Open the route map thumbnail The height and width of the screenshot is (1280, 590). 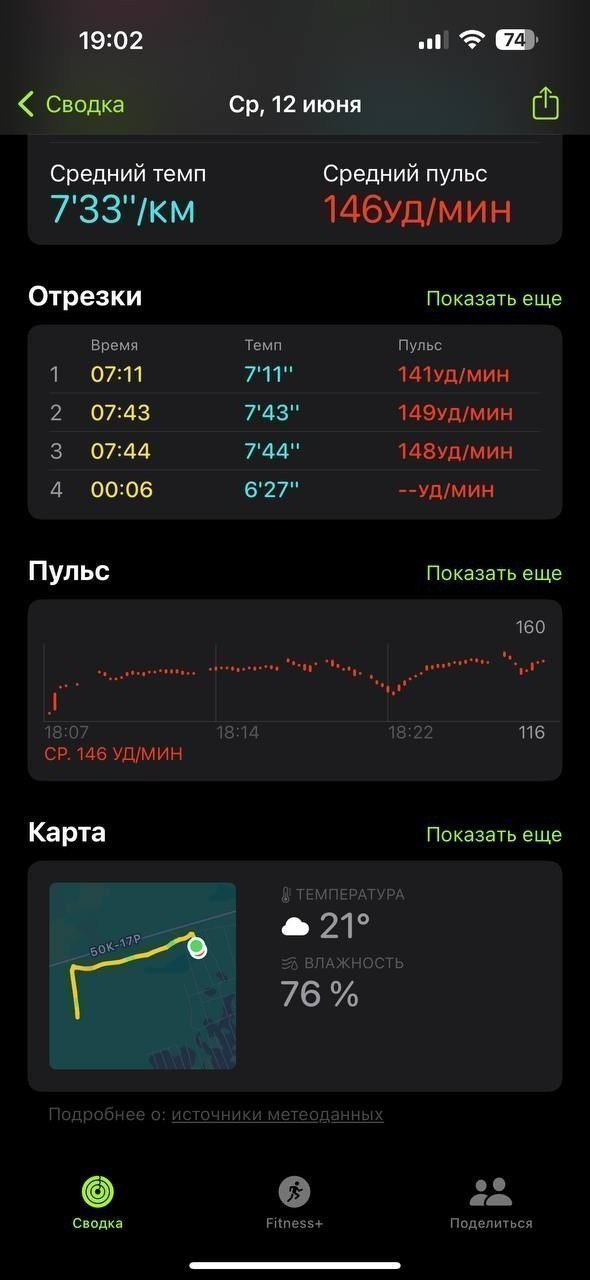click(143, 976)
